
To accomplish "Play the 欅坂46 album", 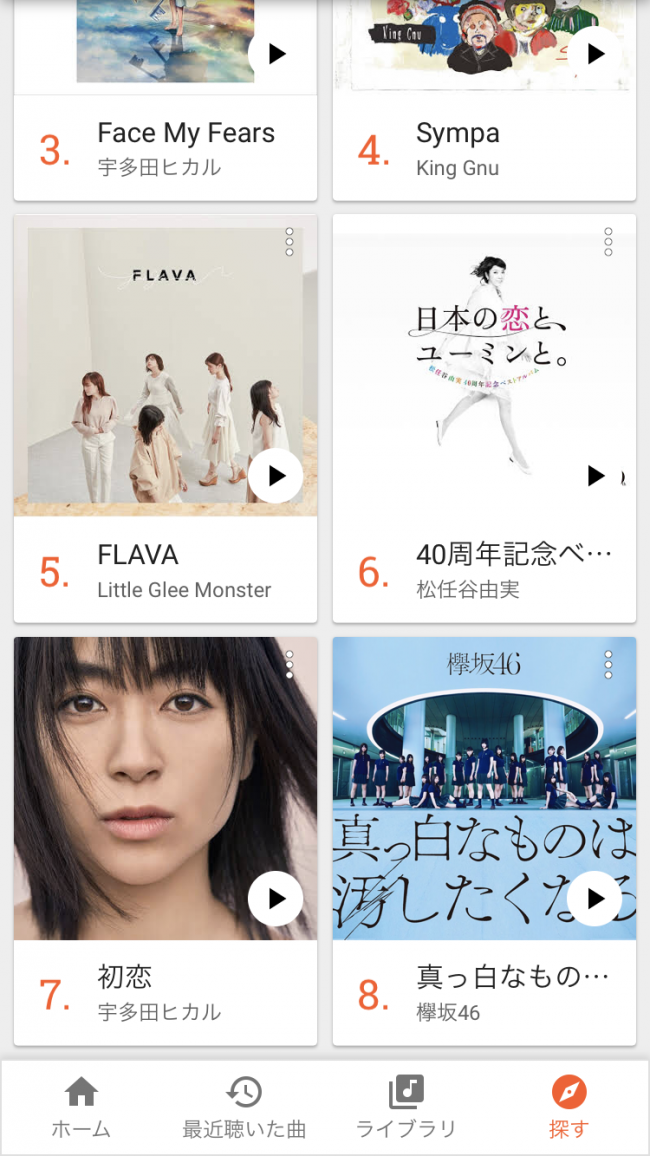I will click(595, 899).
